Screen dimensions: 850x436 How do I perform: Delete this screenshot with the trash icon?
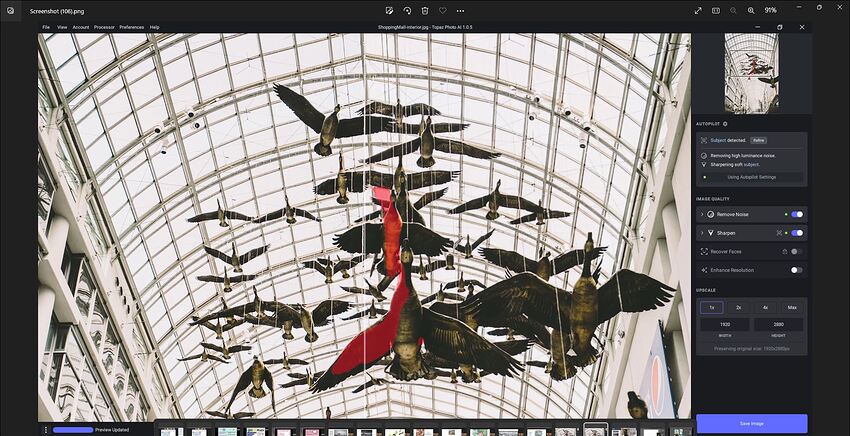pos(425,10)
